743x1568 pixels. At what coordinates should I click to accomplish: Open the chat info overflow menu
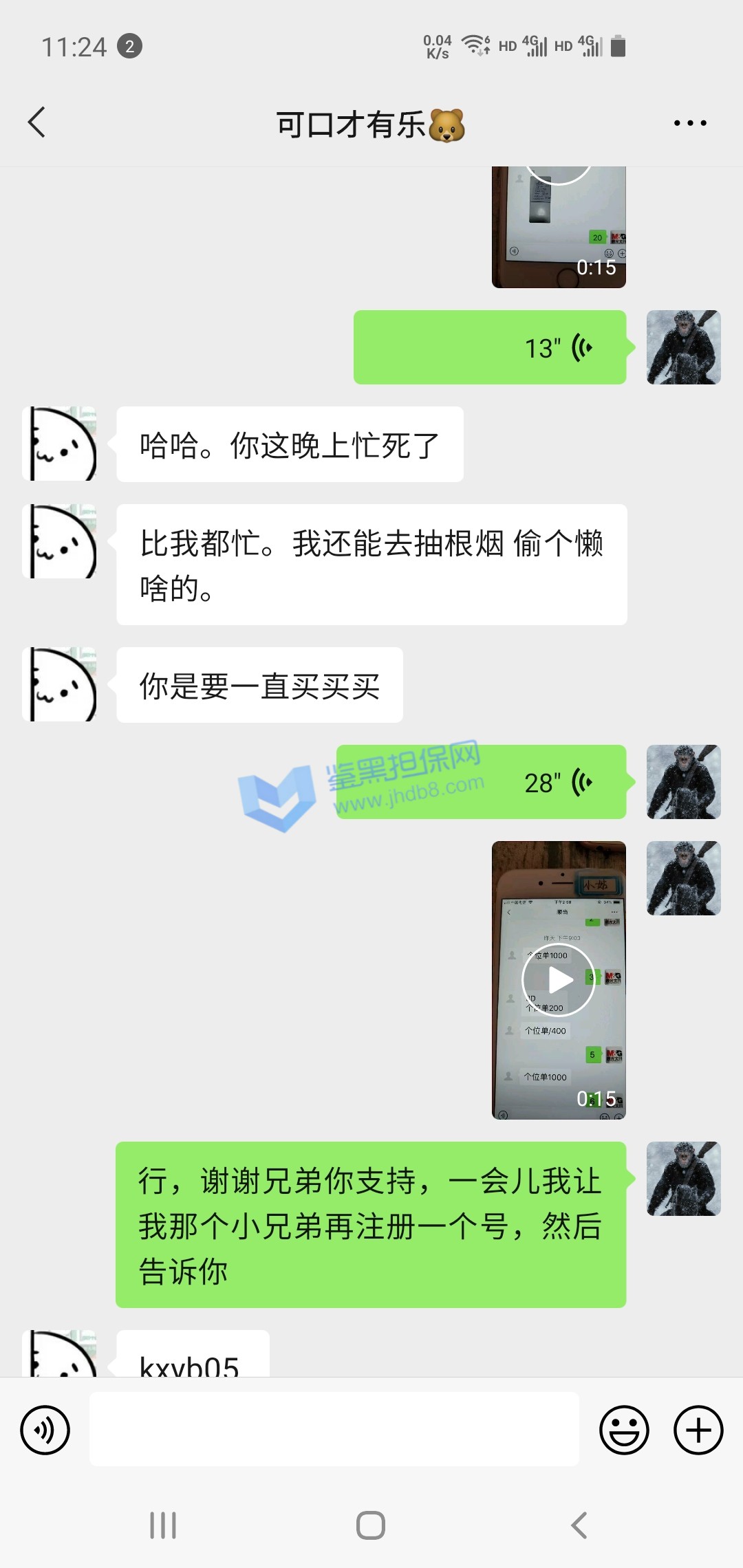(x=689, y=123)
